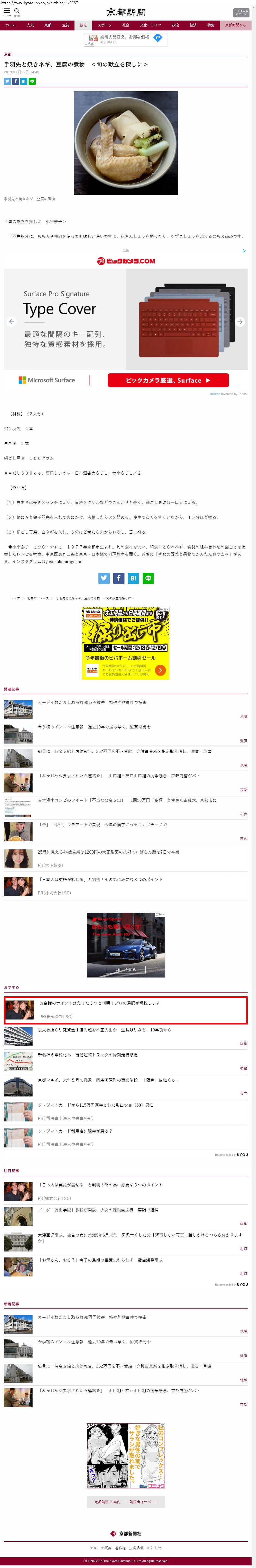Select the 政治 navigation tab

point(175,25)
